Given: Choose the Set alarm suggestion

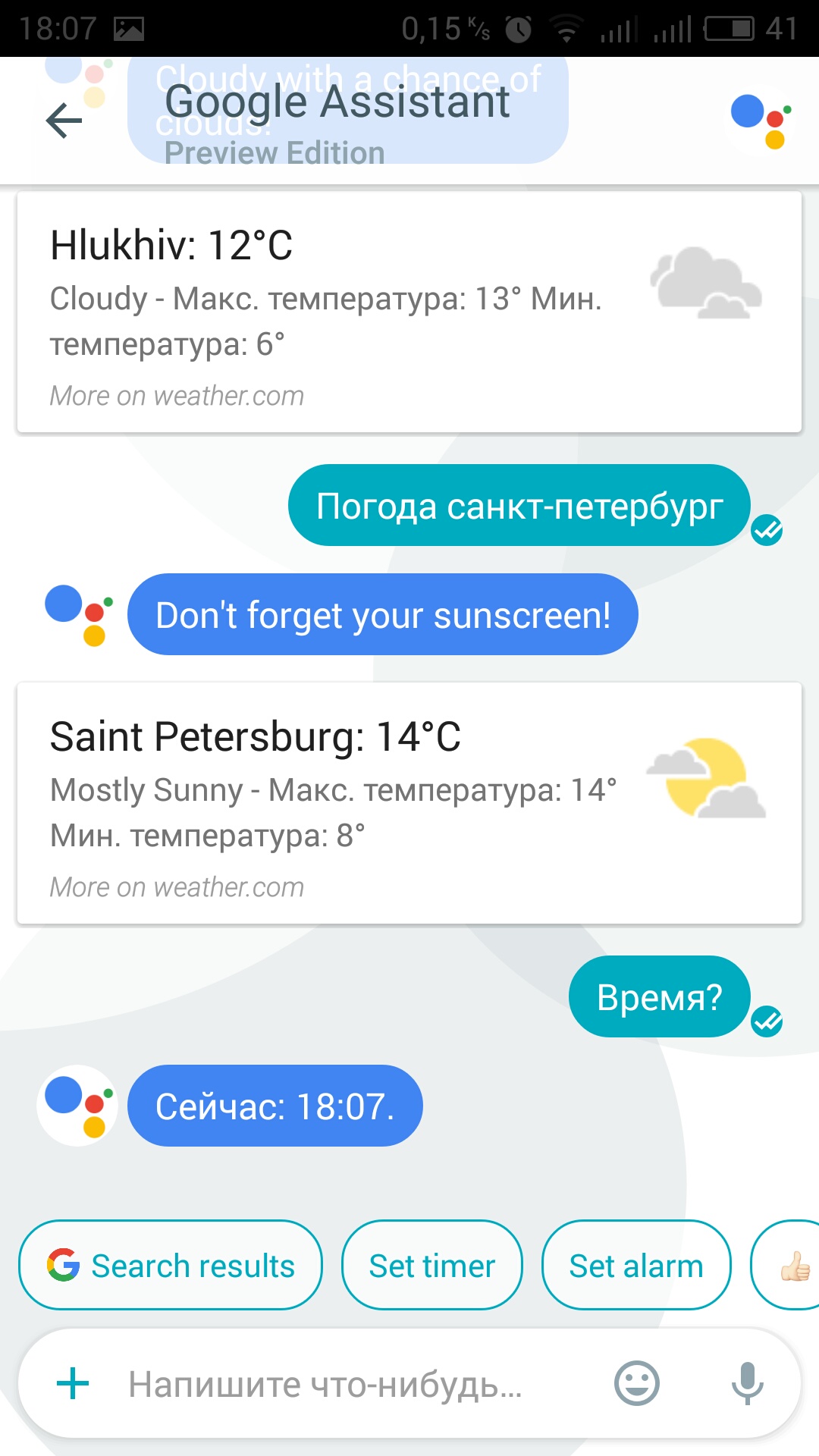Looking at the screenshot, I should coord(636,1265).
